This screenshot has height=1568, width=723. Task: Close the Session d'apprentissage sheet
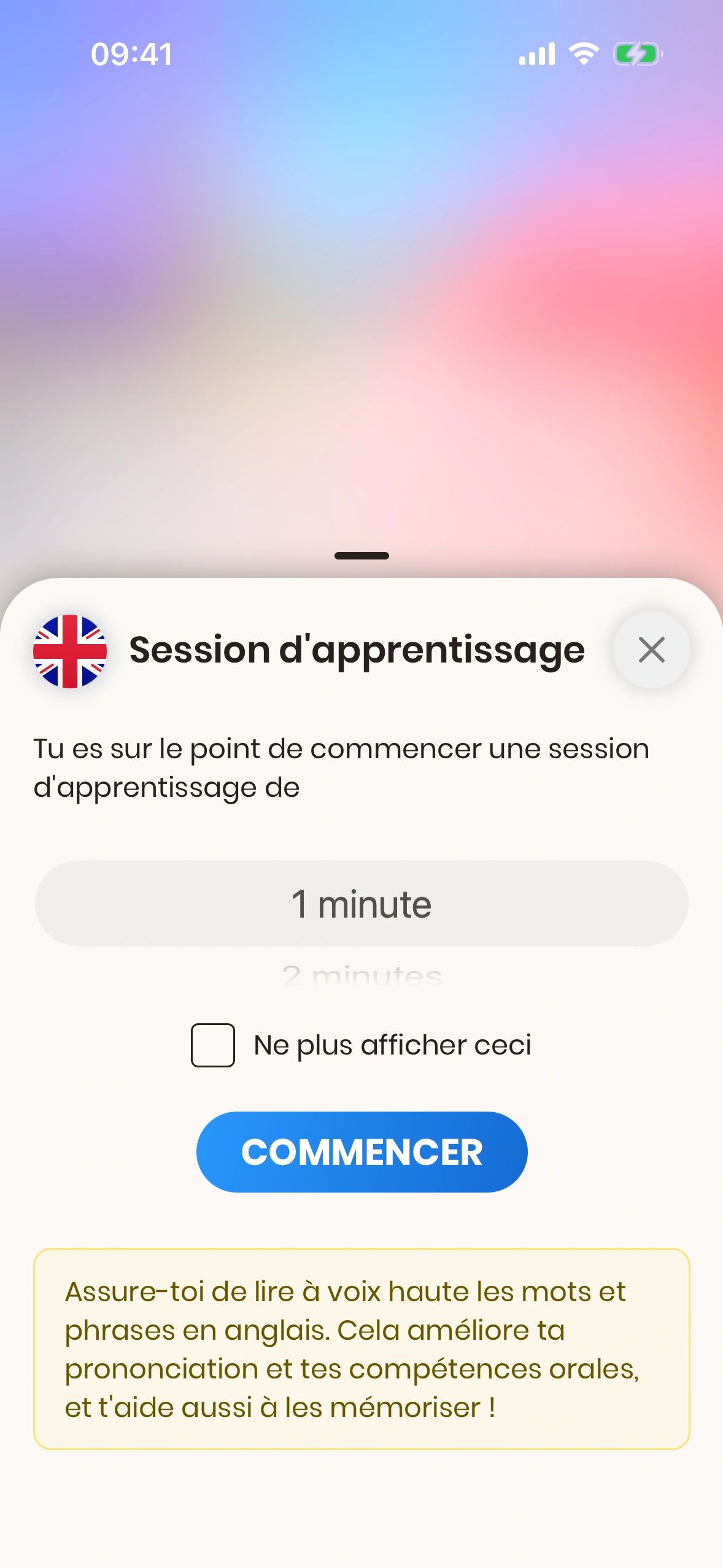[651, 650]
